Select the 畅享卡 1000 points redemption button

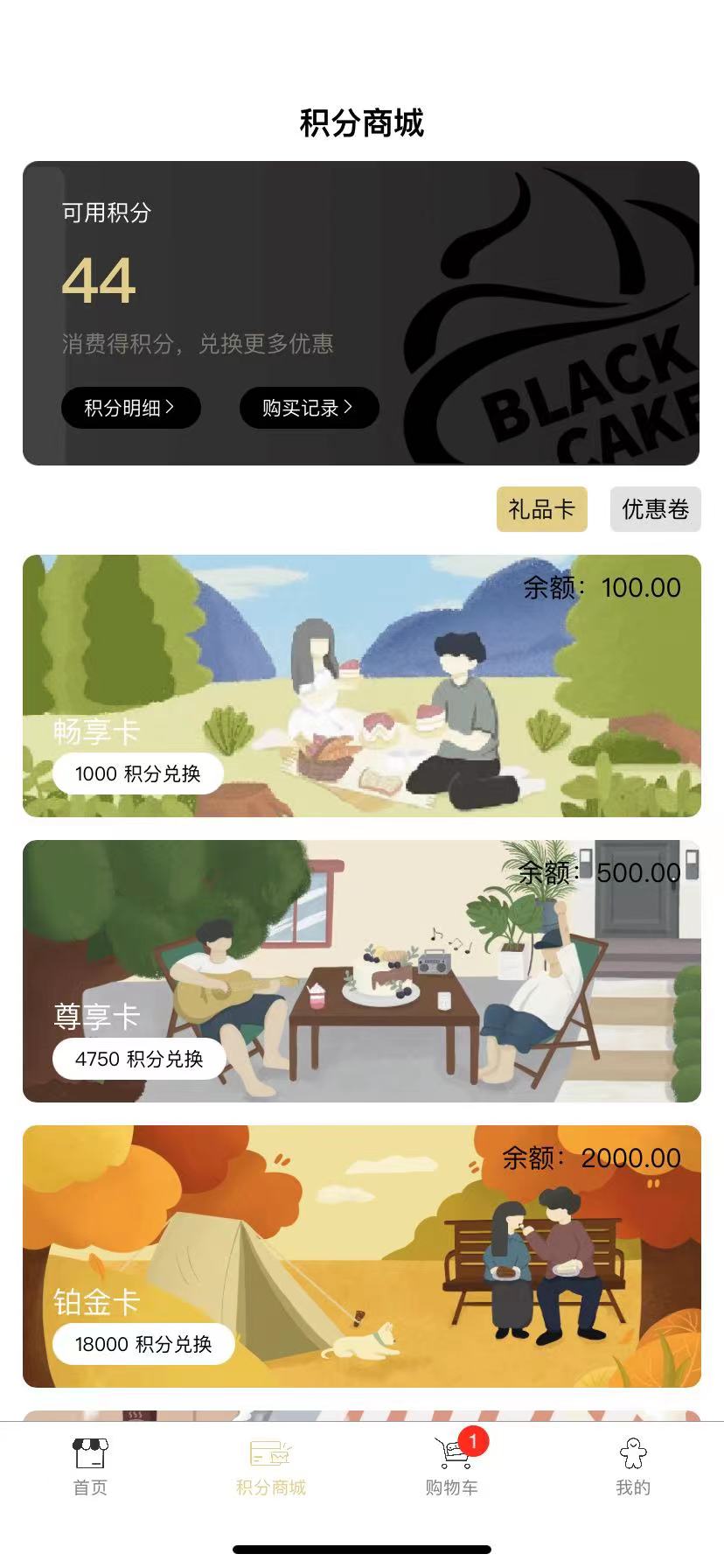tap(138, 773)
